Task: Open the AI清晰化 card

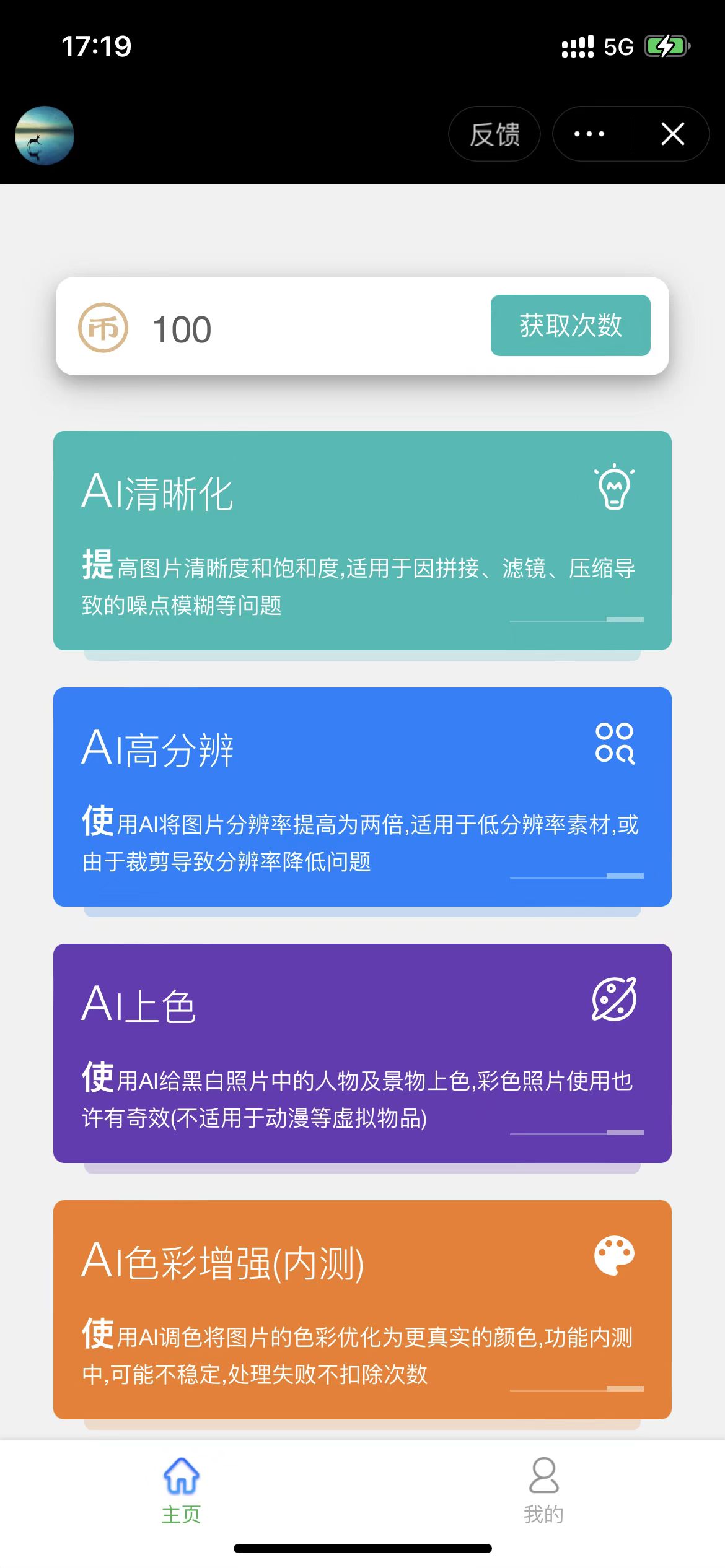Action: click(x=362, y=540)
